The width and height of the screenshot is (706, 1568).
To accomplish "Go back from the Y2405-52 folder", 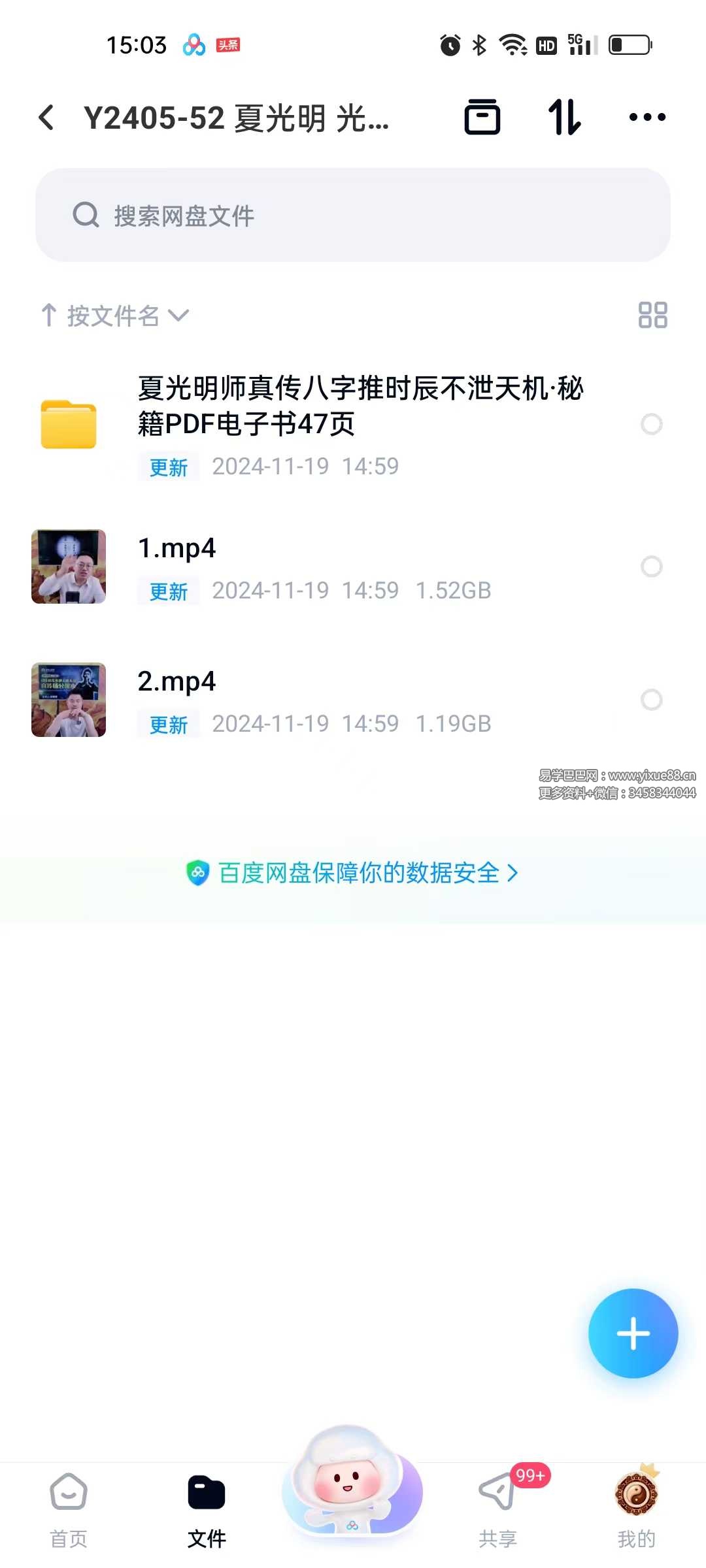I will (46, 118).
